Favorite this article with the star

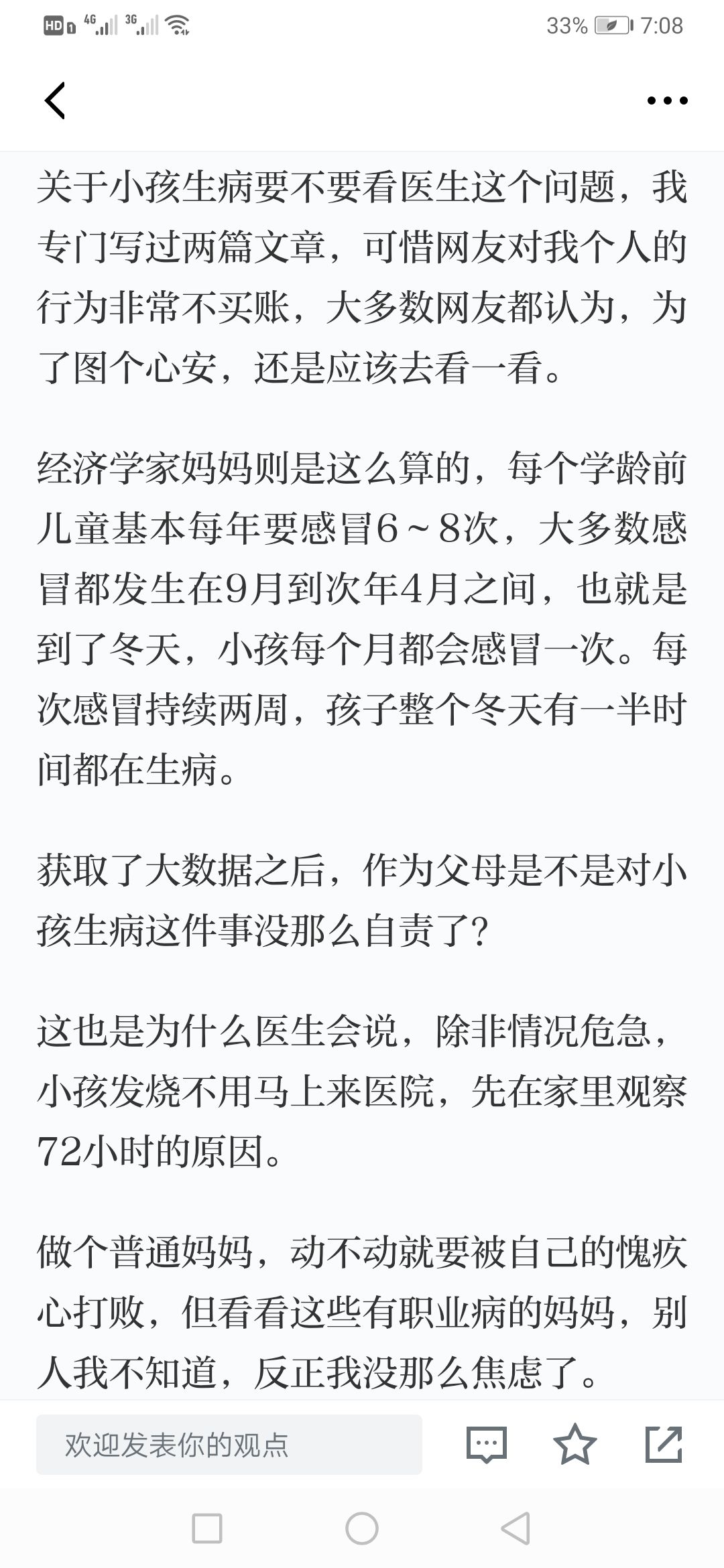tap(575, 1444)
